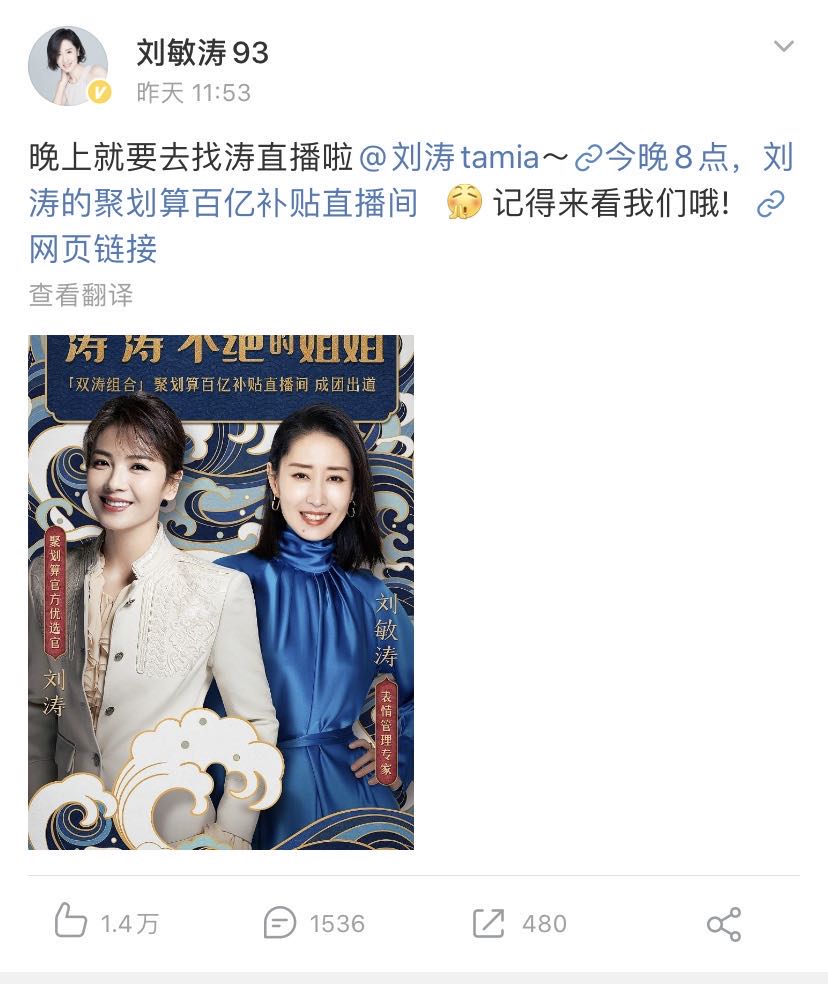Tap 查看翻译 to translate the post
This screenshot has width=828, height=984.
click(x=80, y=295)
